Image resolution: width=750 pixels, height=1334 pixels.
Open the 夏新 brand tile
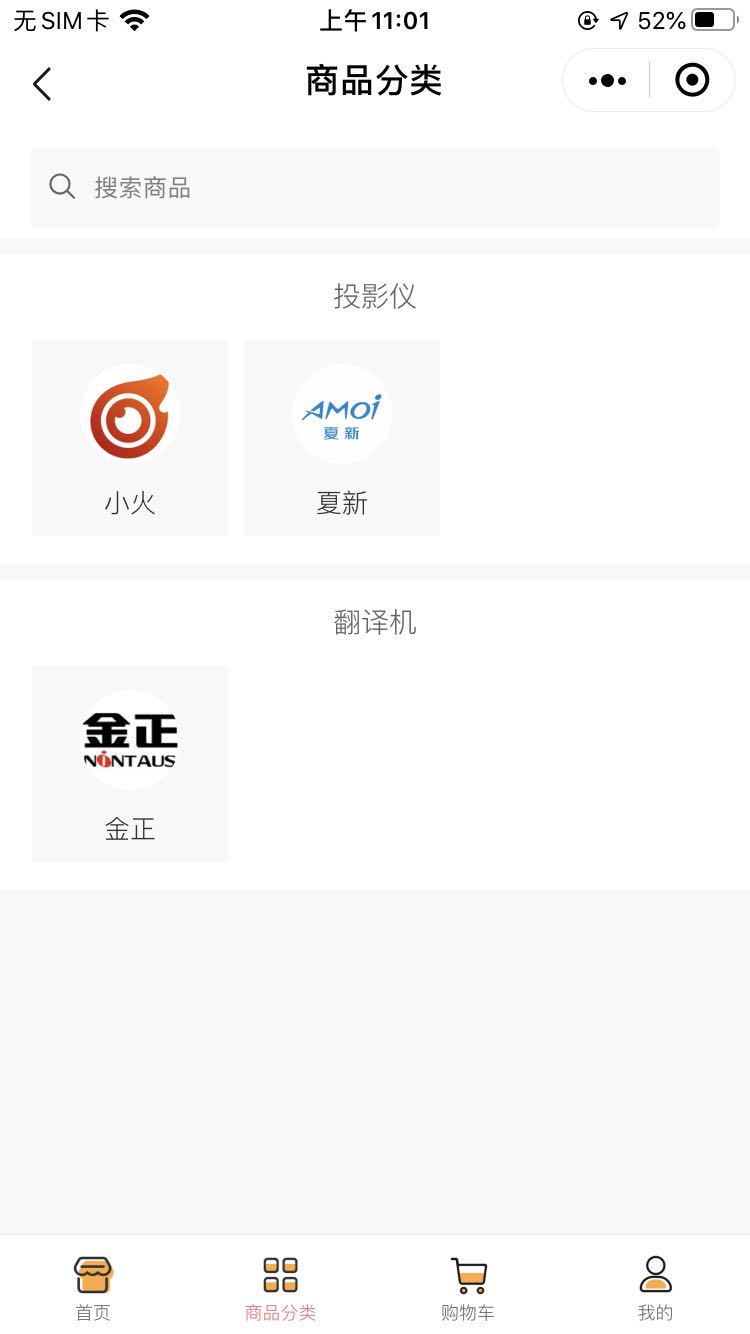(342, 438)
